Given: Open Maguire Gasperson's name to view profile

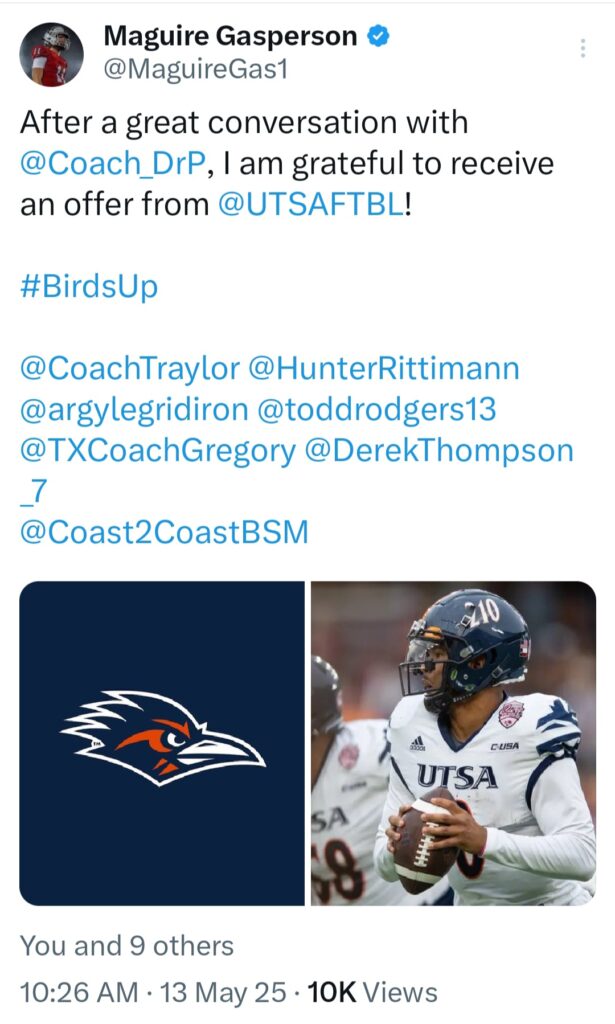Looking at the screenshot, I should pos(230,37).
